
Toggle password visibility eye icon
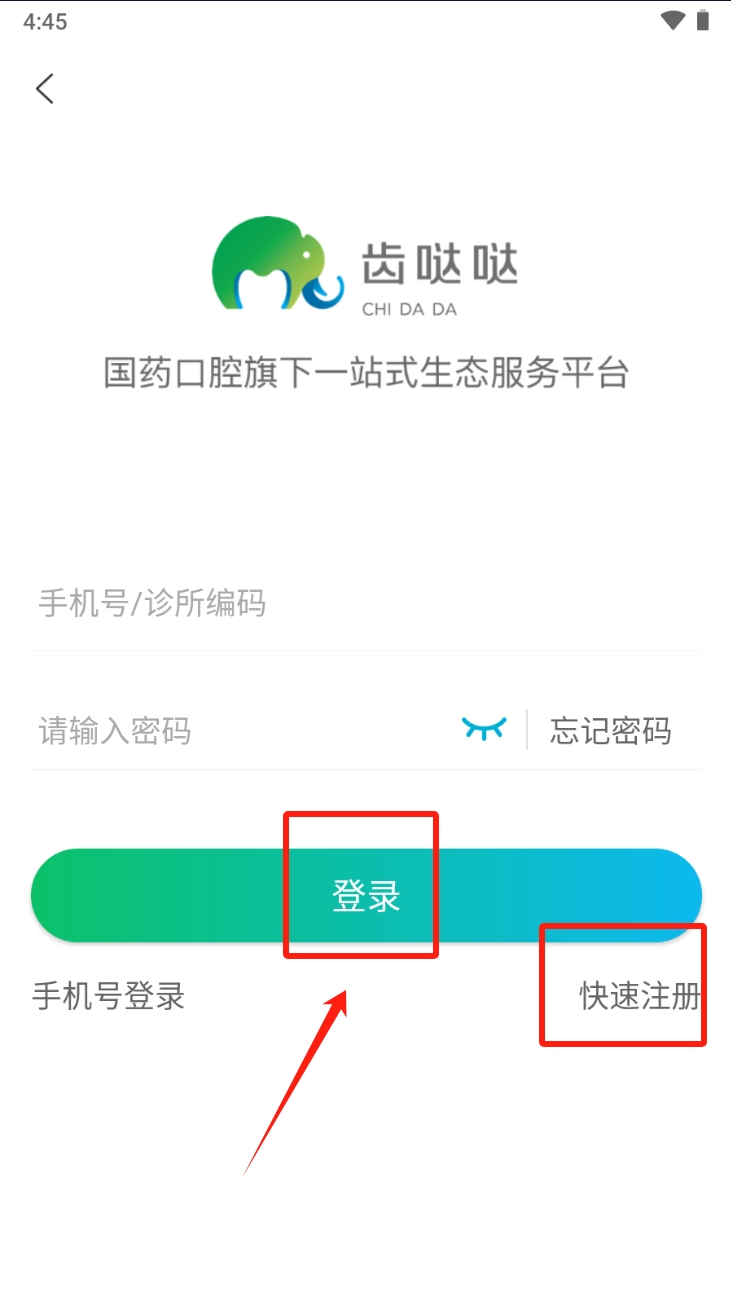click(x=484, y=729)
